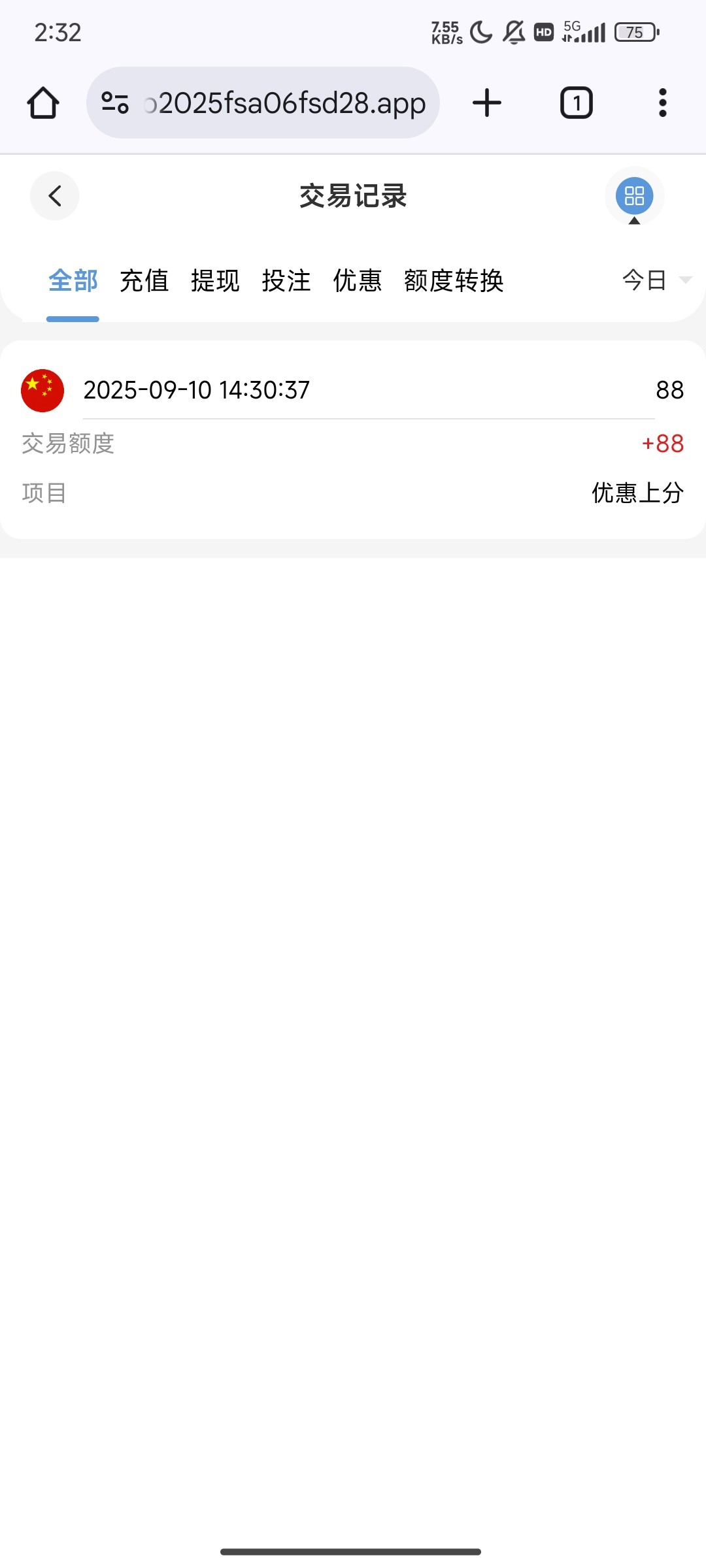Open the 今日 date filter dropdown
The height and width of the screenshot is (1568, 706).
[x=647, y=281]
